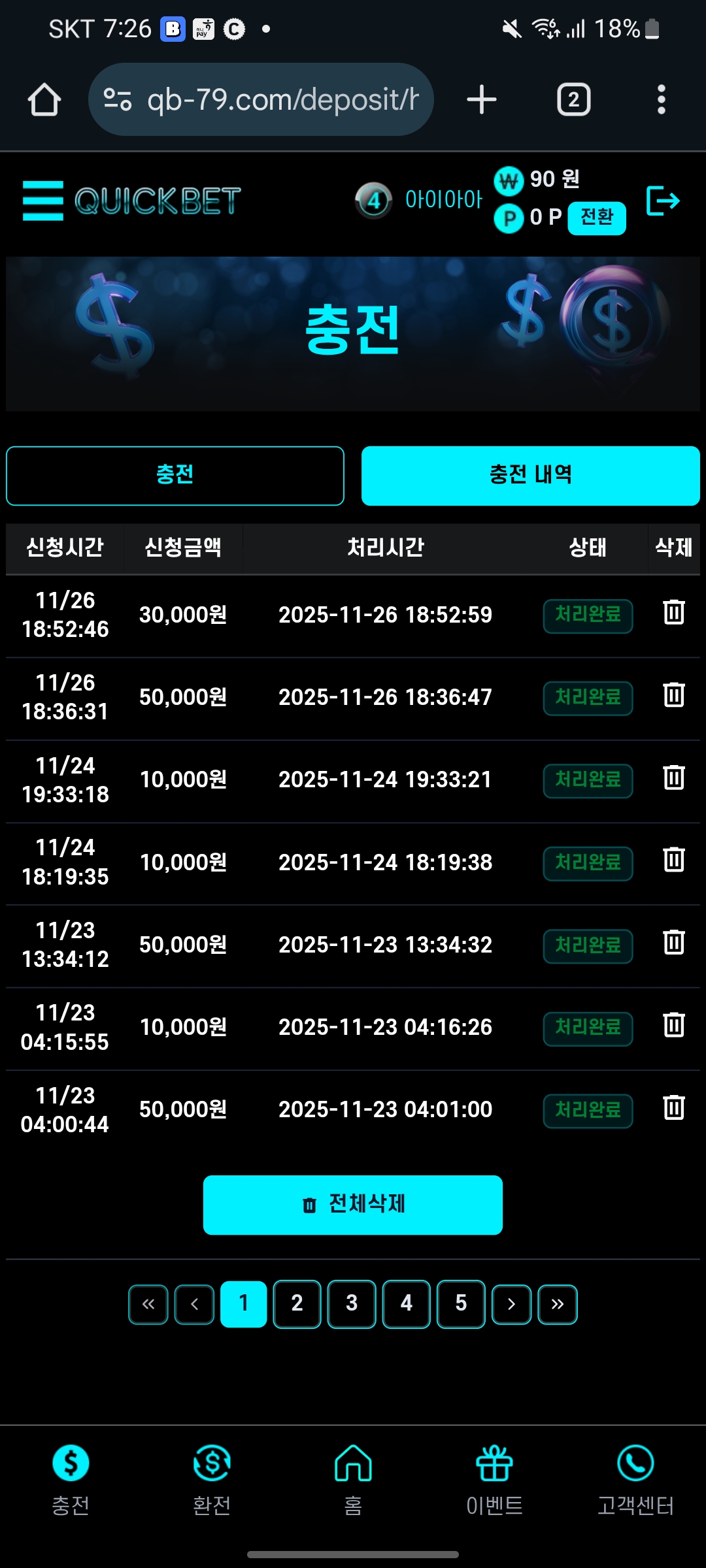Open the hamburger menu next to QUICKBET
The image size is (706, 1568).
(x=43, y=201)
